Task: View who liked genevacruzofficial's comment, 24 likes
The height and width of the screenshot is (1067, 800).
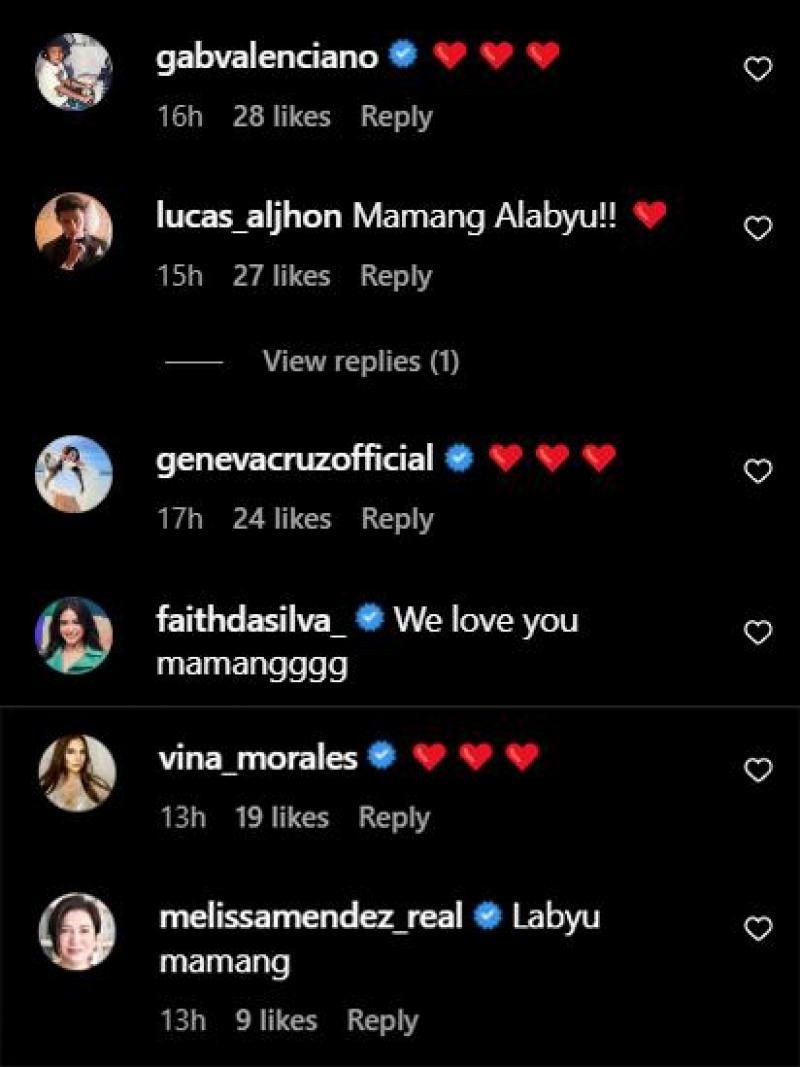Action: coord(281,519)
